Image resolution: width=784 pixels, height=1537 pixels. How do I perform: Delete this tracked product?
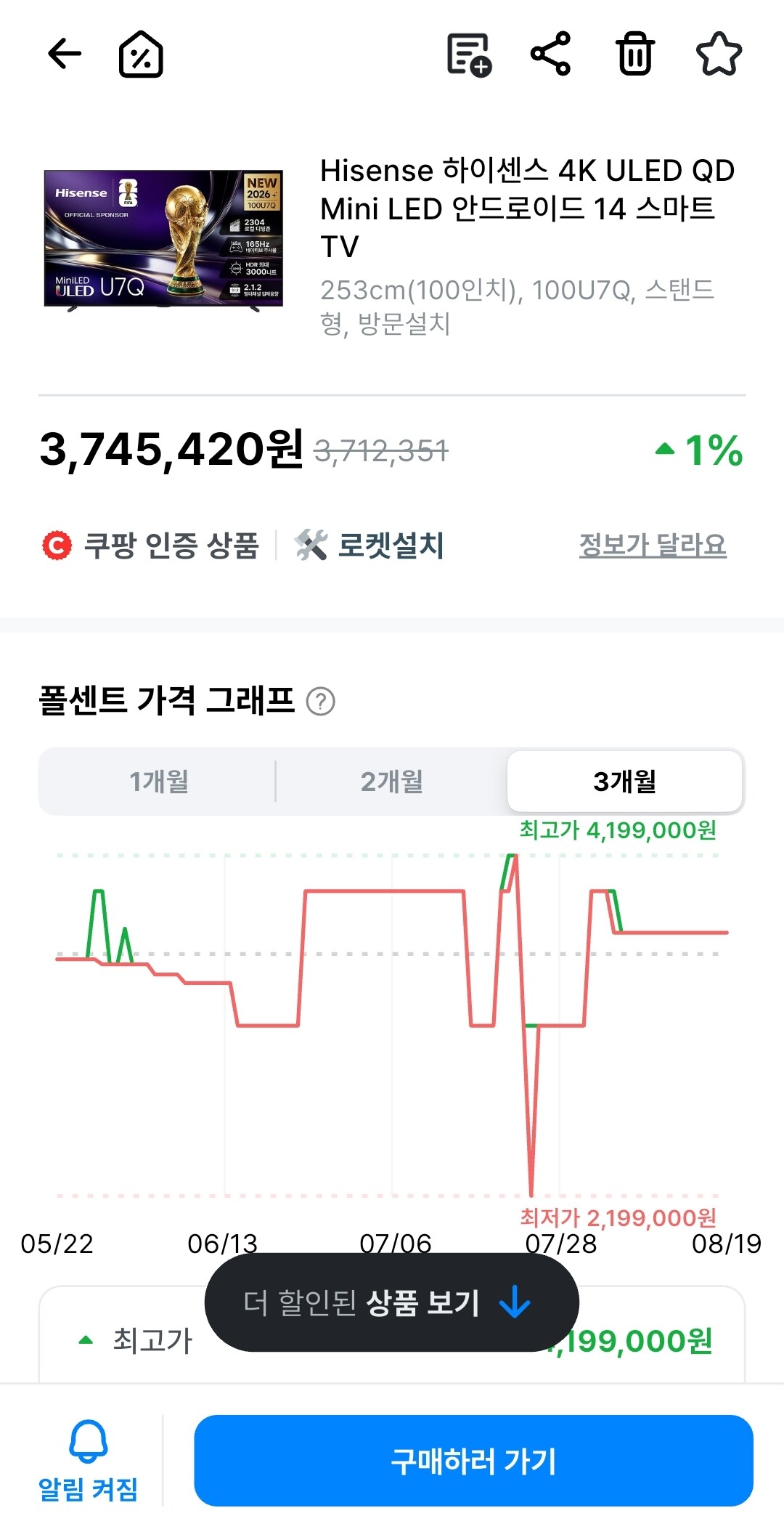[635, 54]
